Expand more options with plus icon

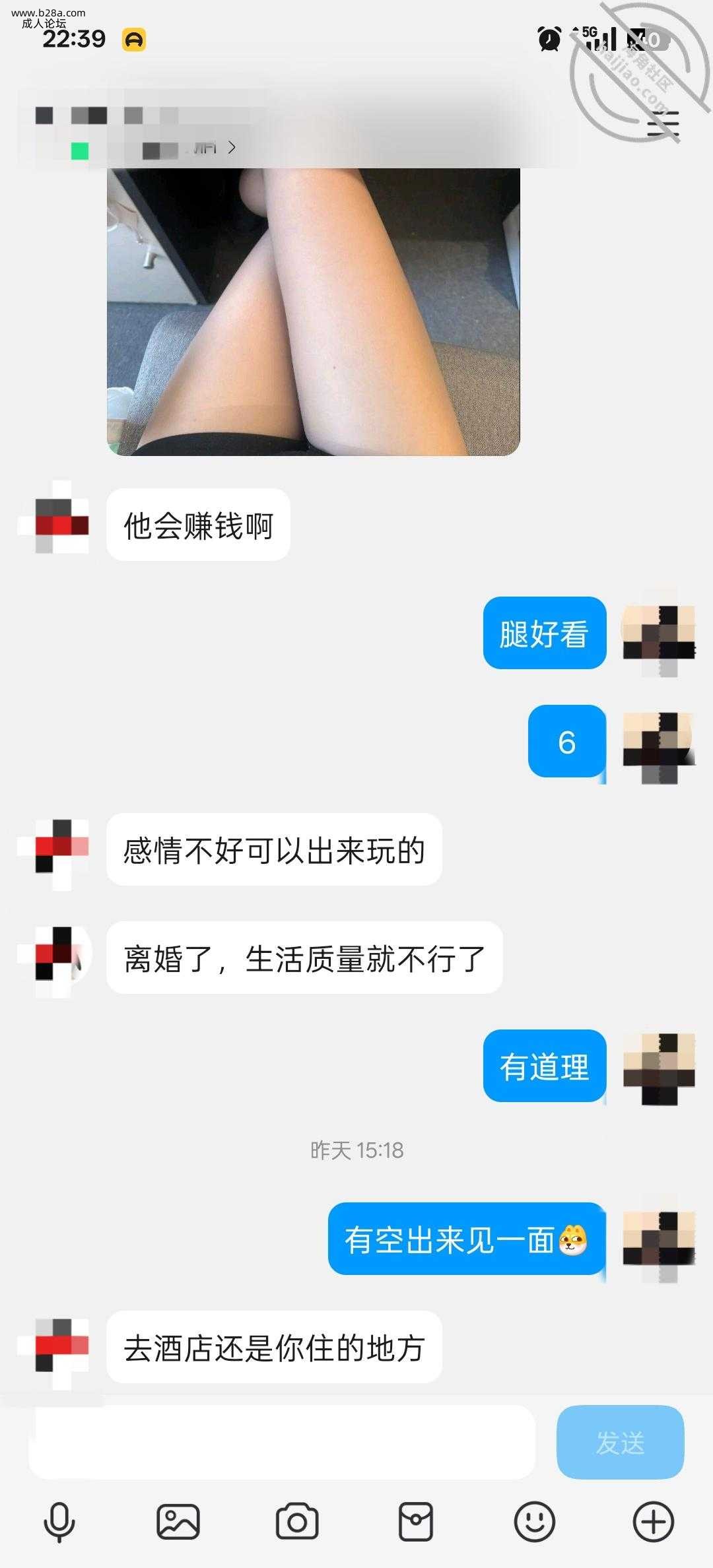click(654, 1522)
